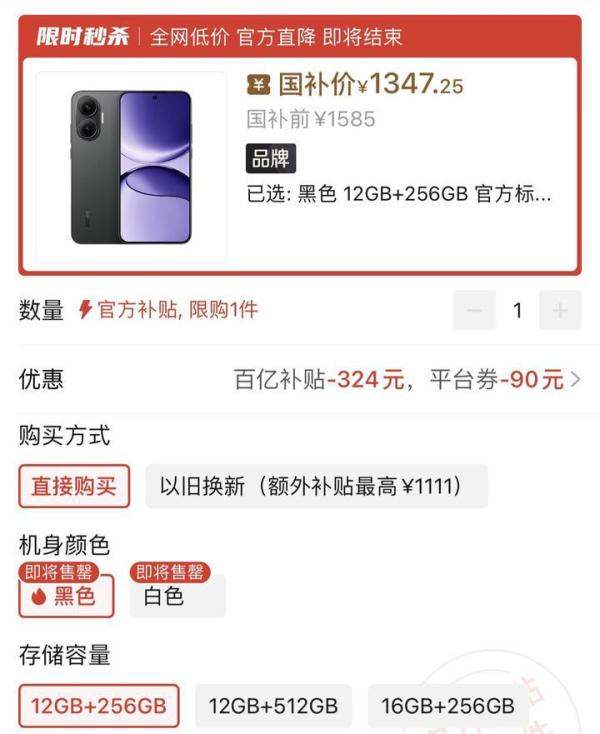Switch to 16GB+256GB storage
600x734 pixels.
(447, 706)
